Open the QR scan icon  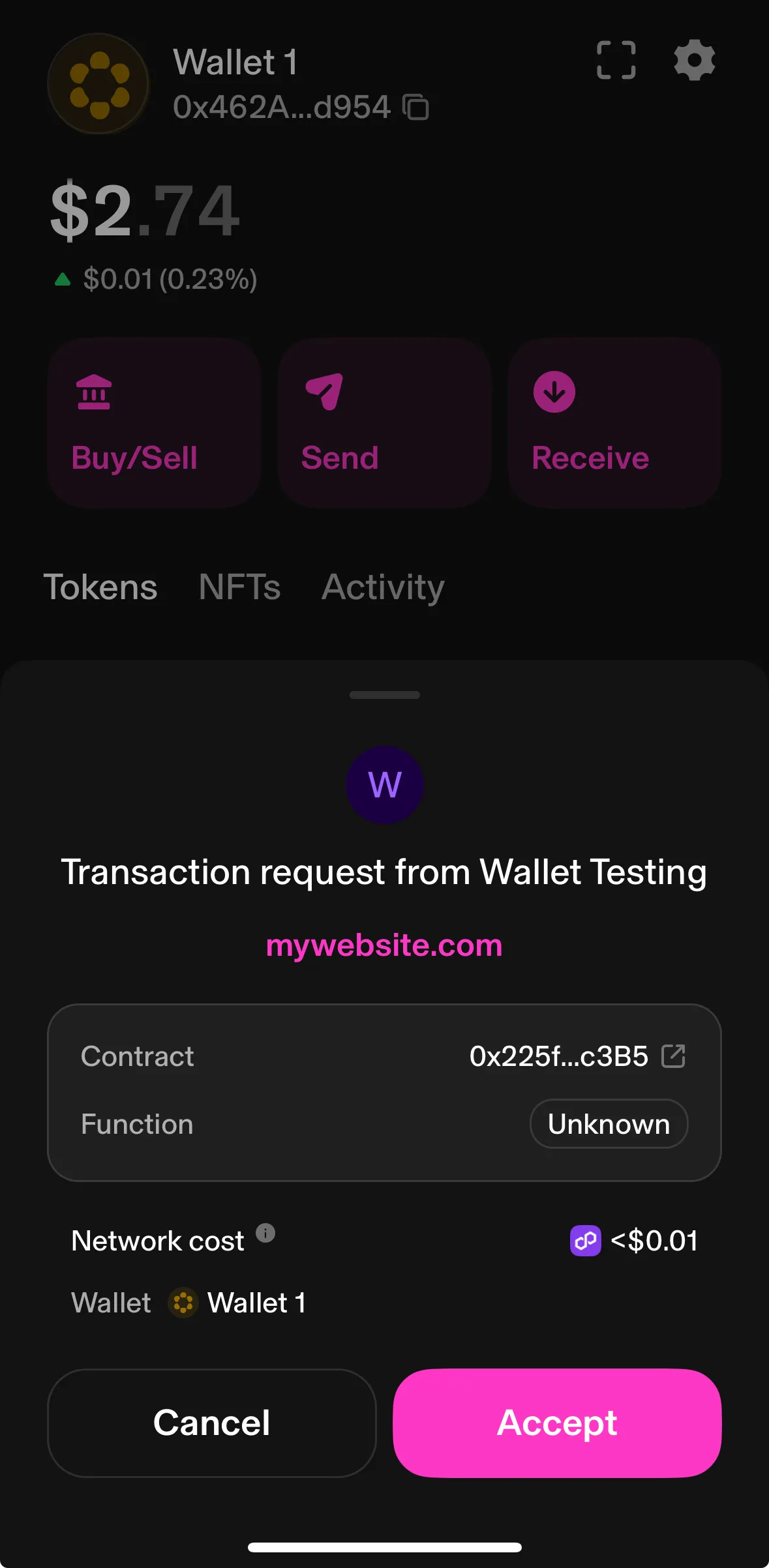[616, 60]
